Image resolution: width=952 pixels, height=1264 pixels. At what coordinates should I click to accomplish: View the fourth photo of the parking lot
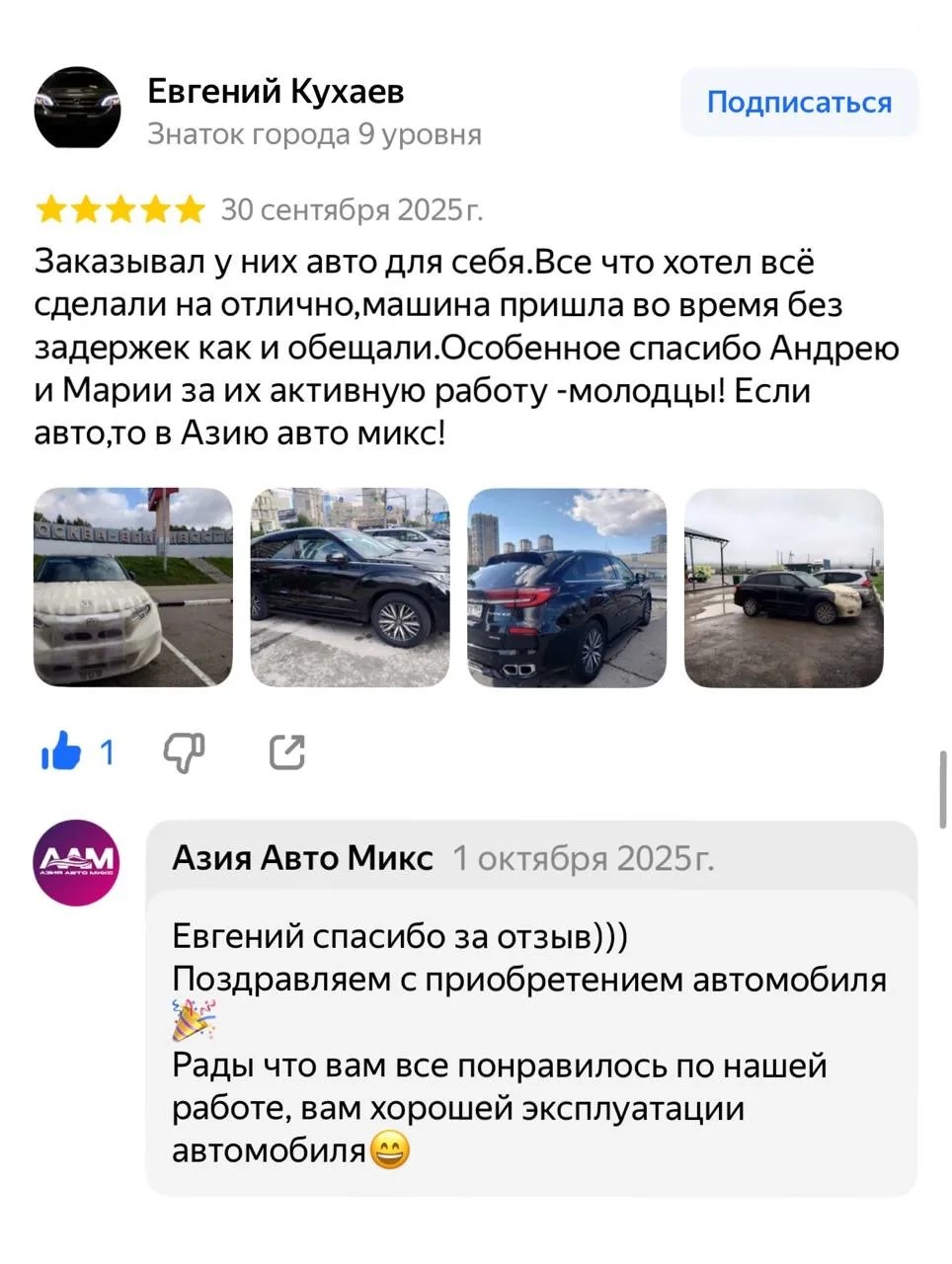[x=783, y=588]
